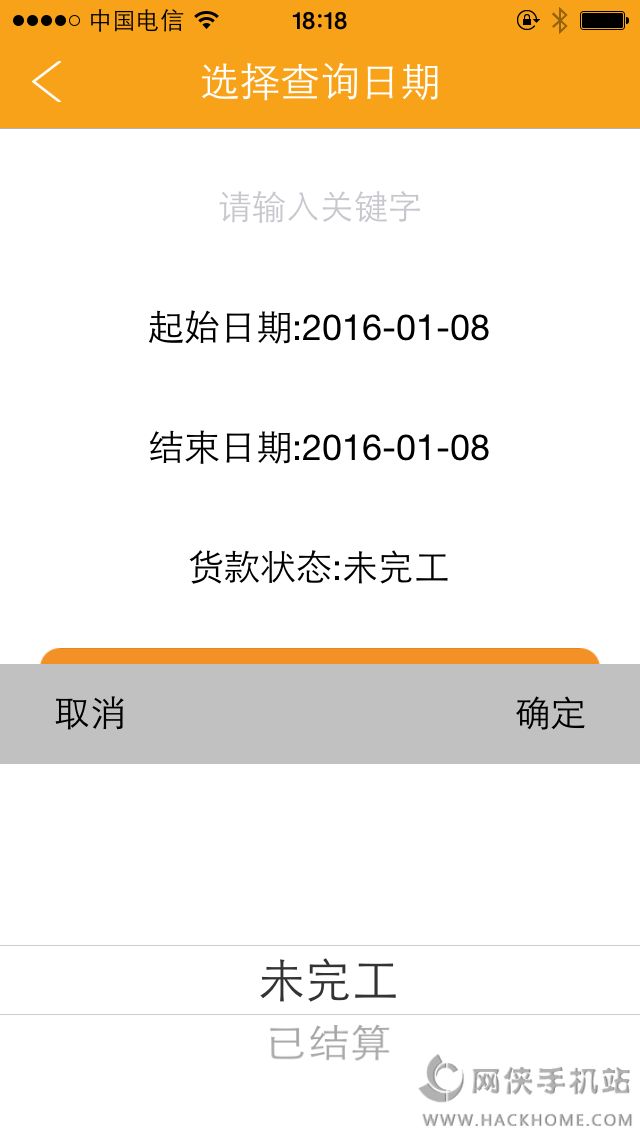Open the start date picker 起始日期
The image size is (640, 1136).
[320, 328]
